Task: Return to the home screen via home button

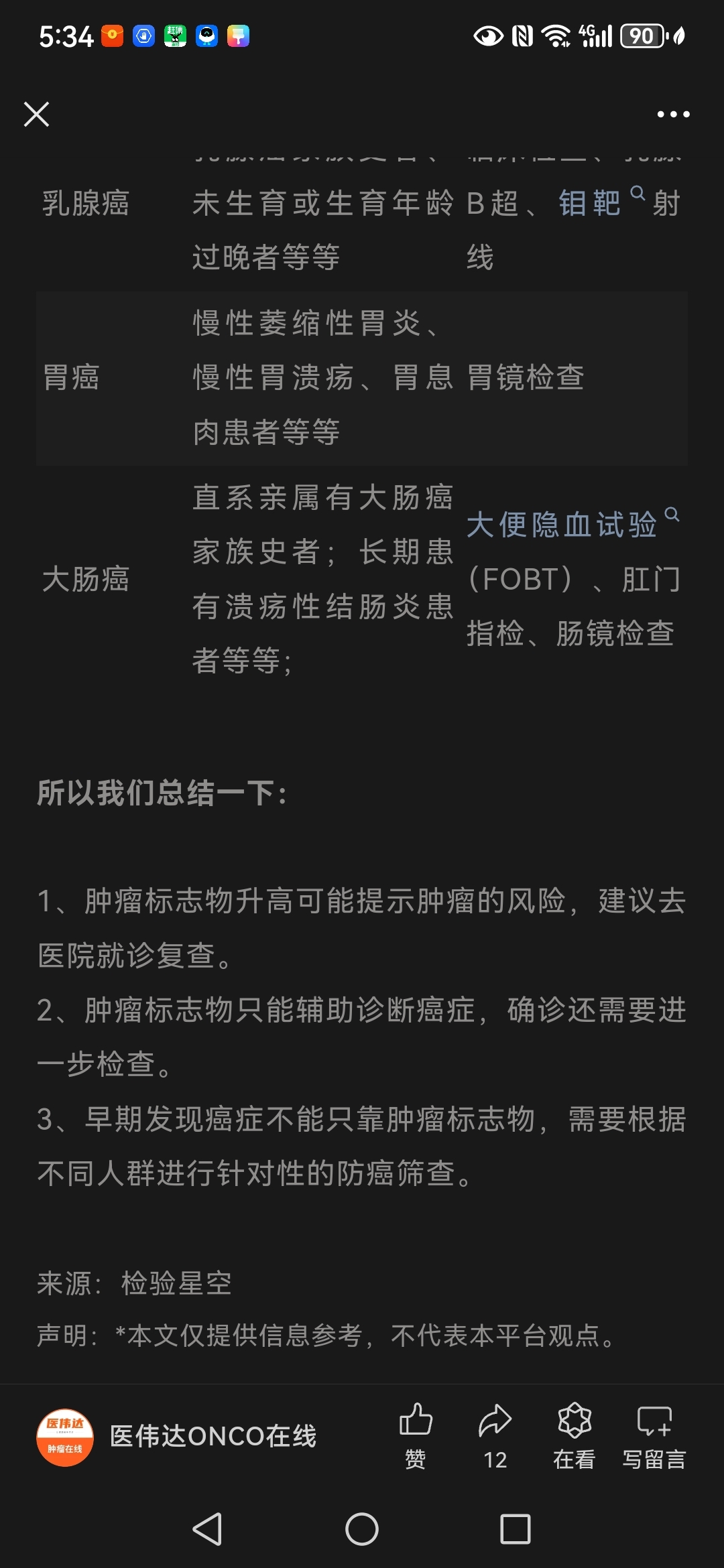Action: point(362,1529)
